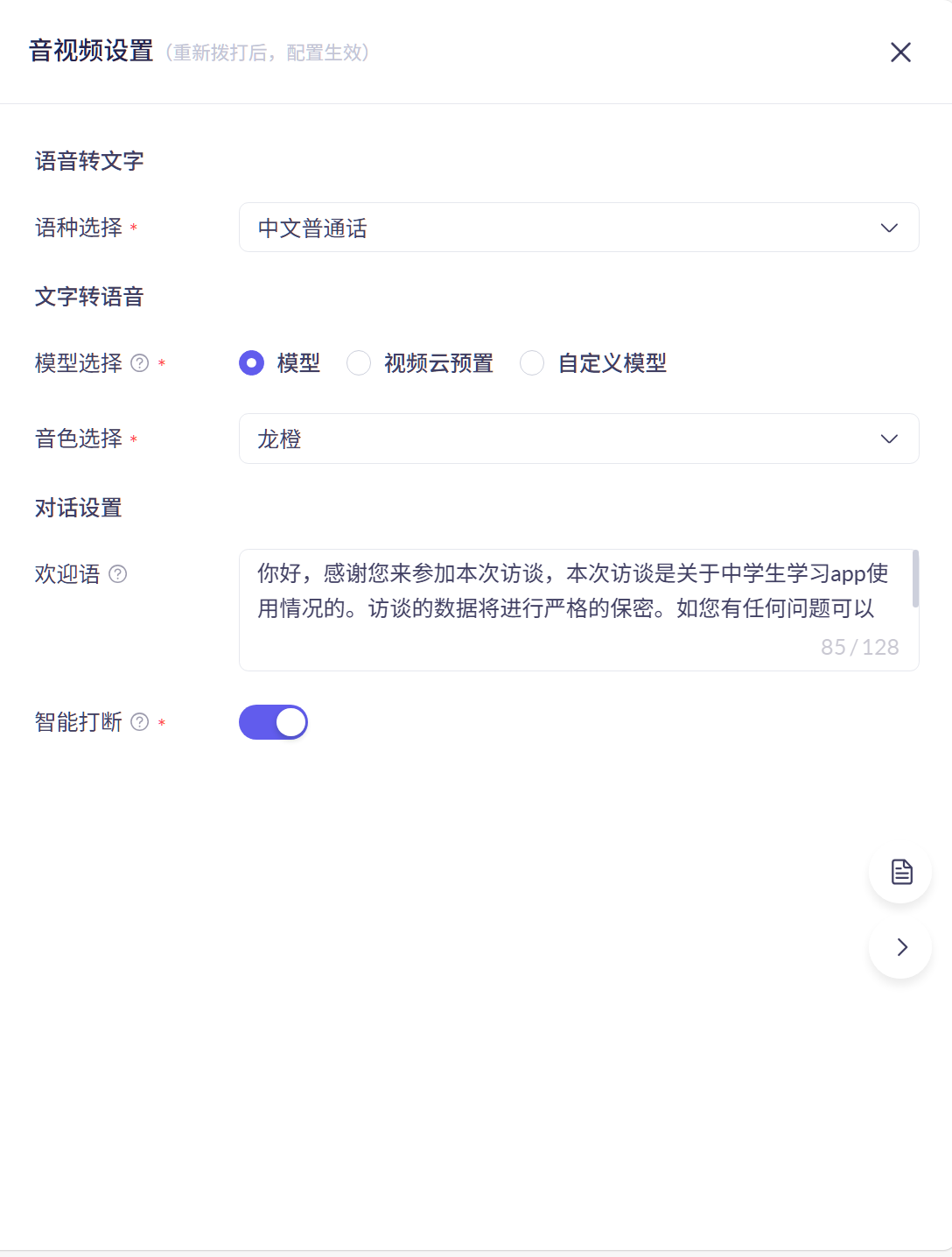The image size is (952, 1257).
Task: Open the 音色选择 dropdown
Action: click(578, 439)
